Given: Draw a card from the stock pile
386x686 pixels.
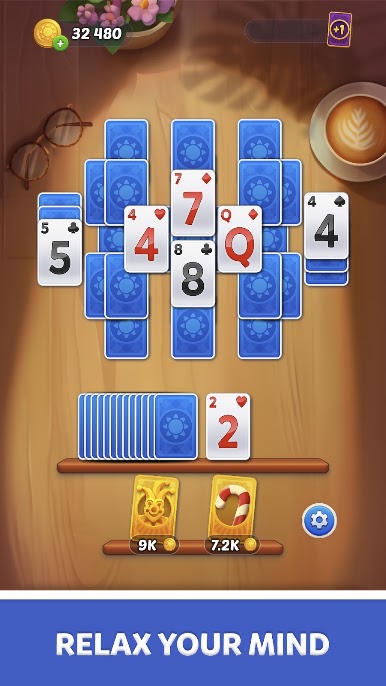Looking at the screenshot, I should coord(138,427).
